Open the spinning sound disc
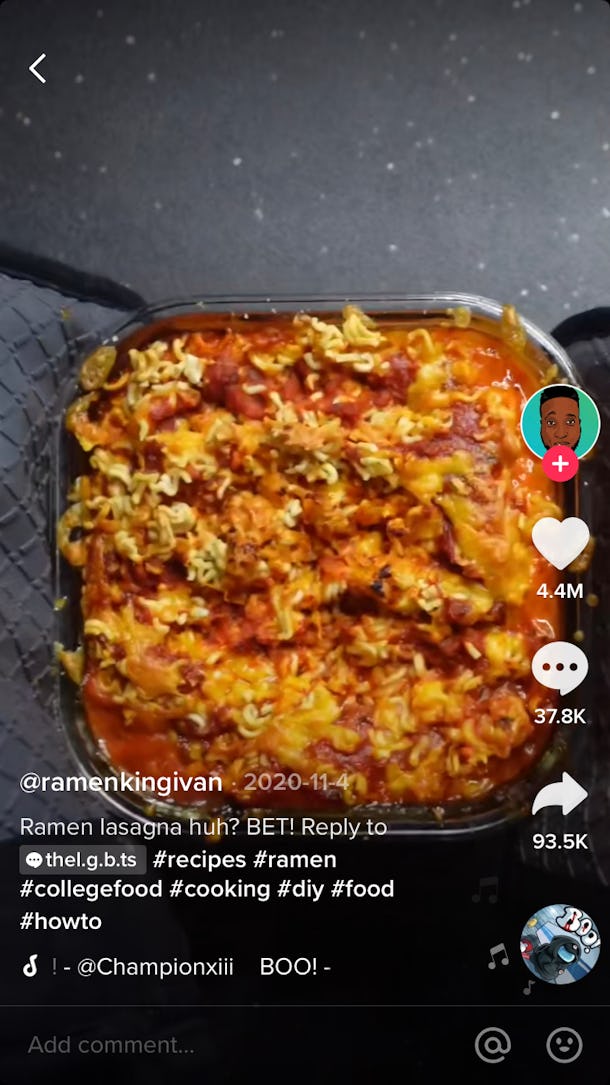610x1085 pixels. click(x=560, y=944)
